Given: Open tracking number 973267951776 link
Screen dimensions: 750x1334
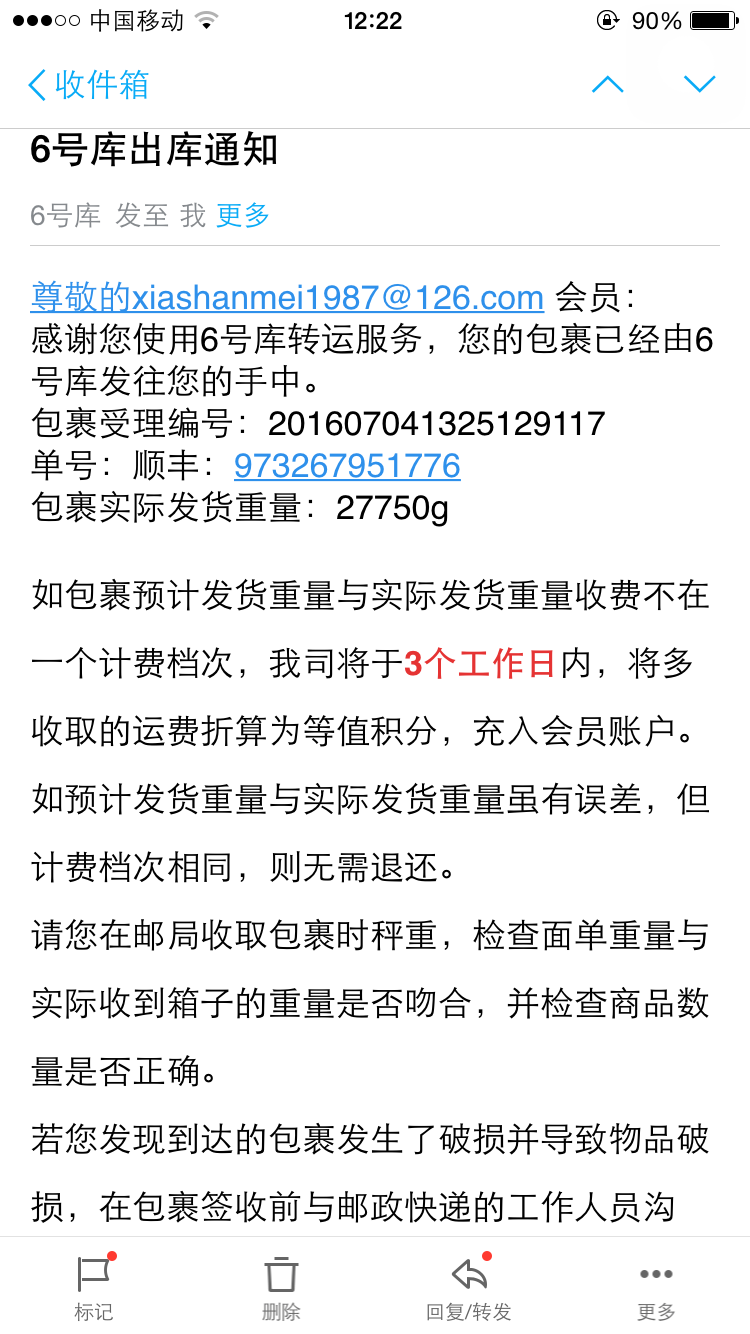Looking at the screenshot, I should (347, 465).
